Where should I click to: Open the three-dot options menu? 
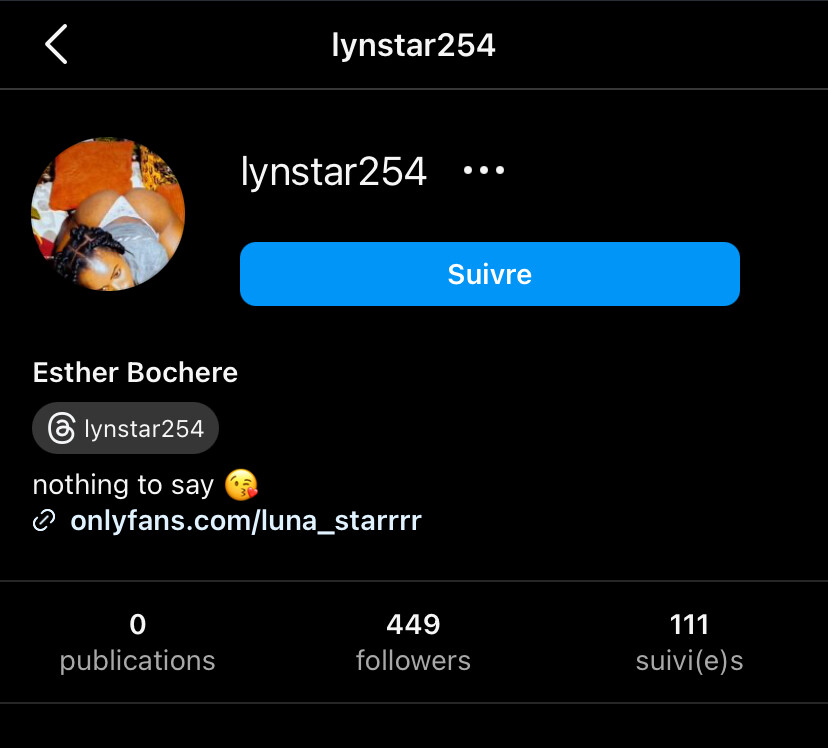(484, 171)
